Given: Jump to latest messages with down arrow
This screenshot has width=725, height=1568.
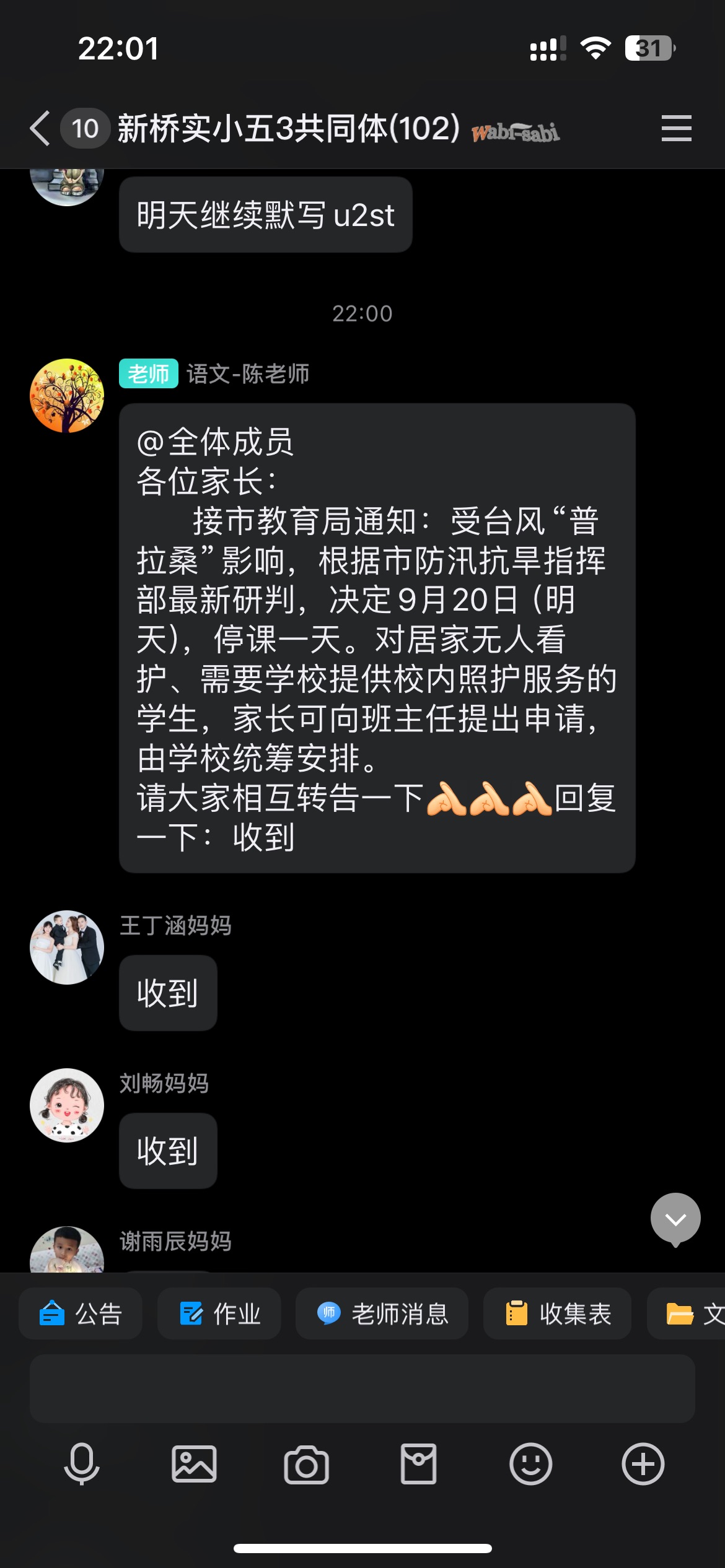Looking at the screenshot, I should coord(675,1219).
